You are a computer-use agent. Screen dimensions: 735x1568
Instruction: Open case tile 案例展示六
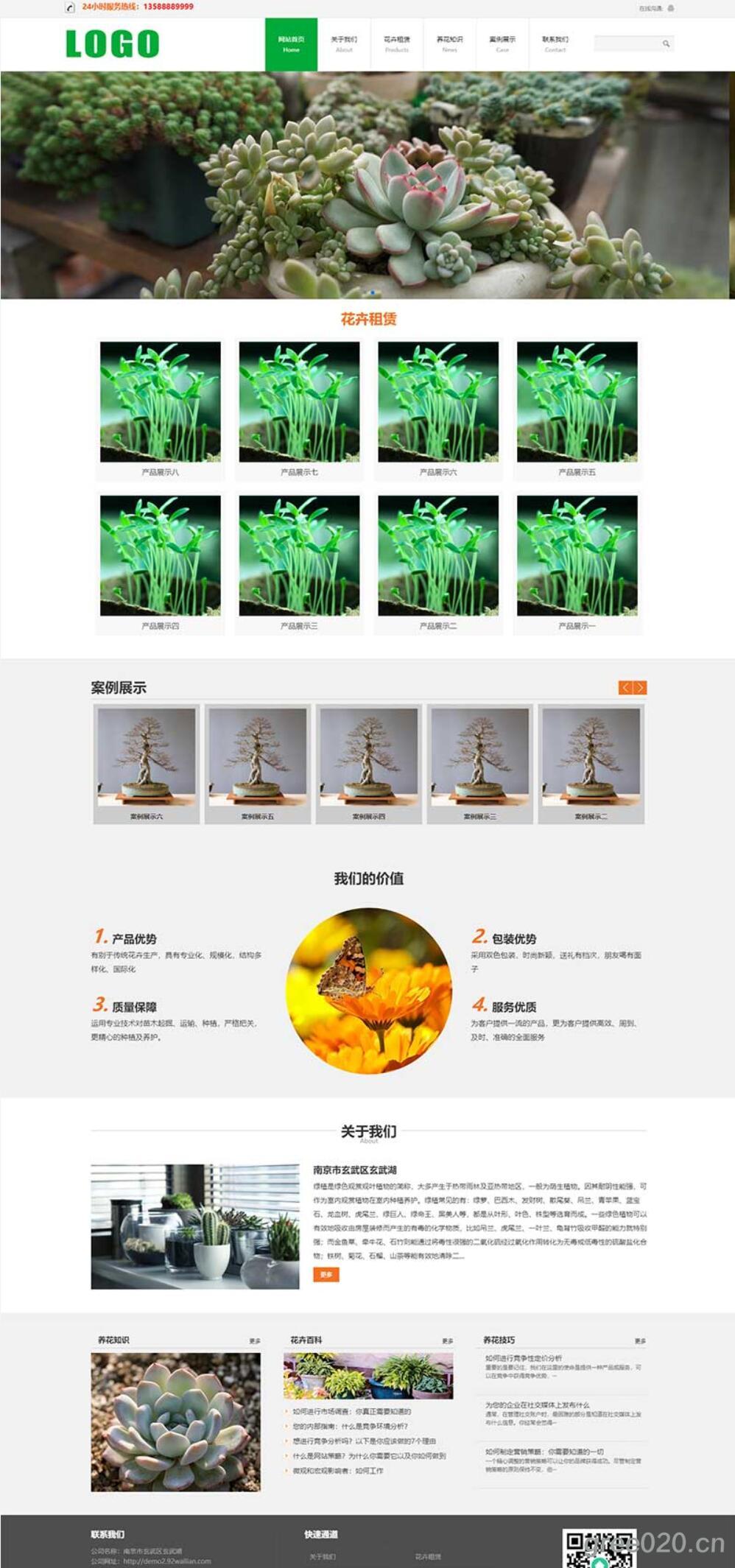tap(147, 764)
